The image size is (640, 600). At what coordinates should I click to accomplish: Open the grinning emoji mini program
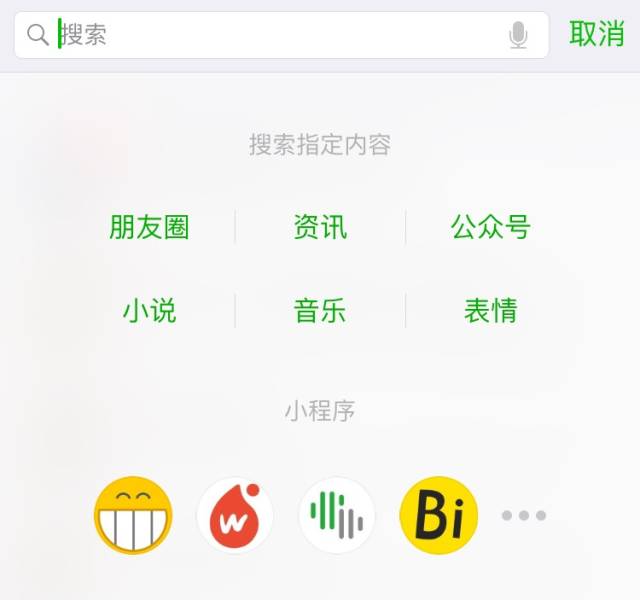tap(133, 515)
